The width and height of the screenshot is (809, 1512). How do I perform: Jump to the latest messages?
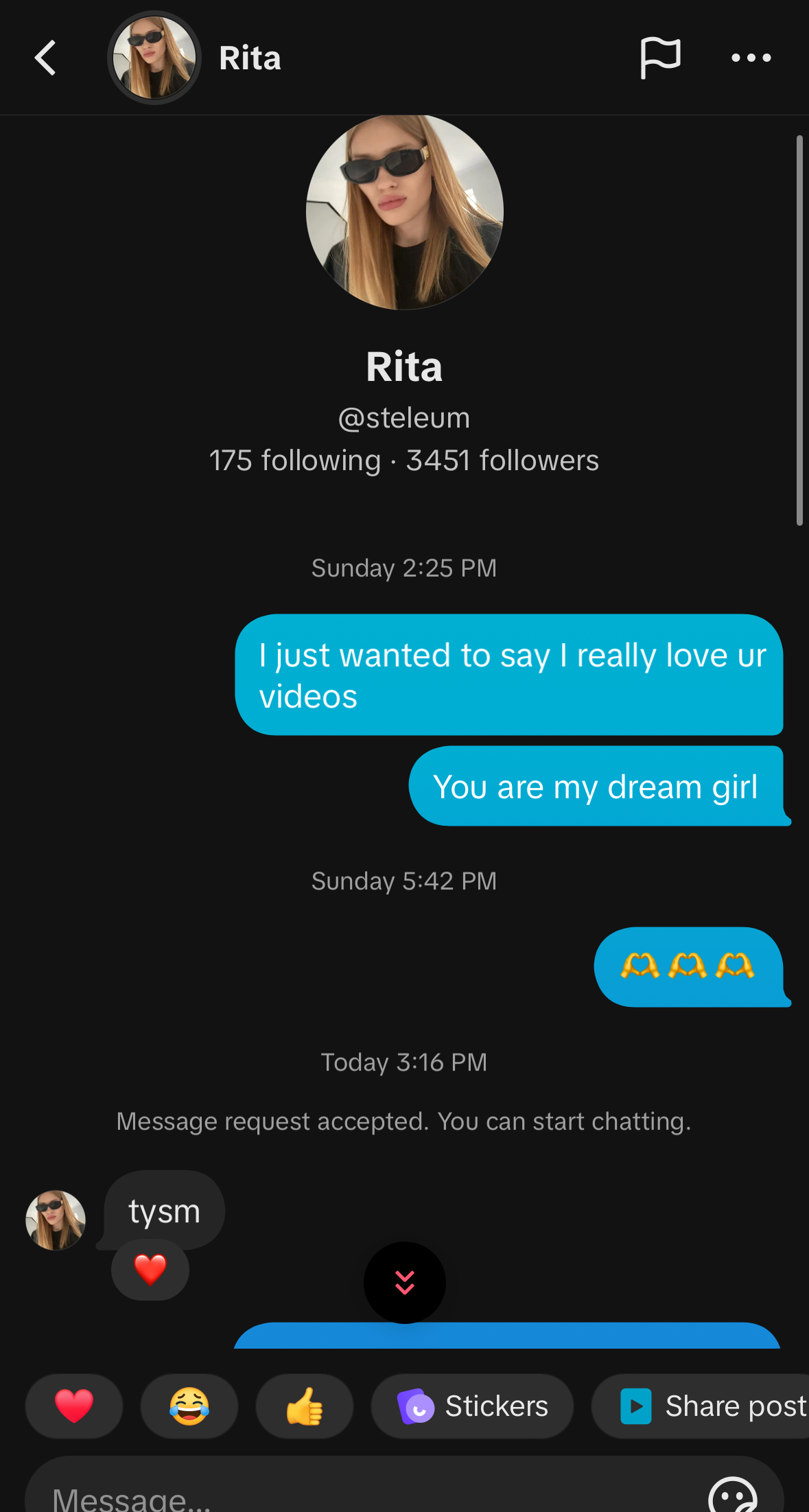click(405, 1282)
